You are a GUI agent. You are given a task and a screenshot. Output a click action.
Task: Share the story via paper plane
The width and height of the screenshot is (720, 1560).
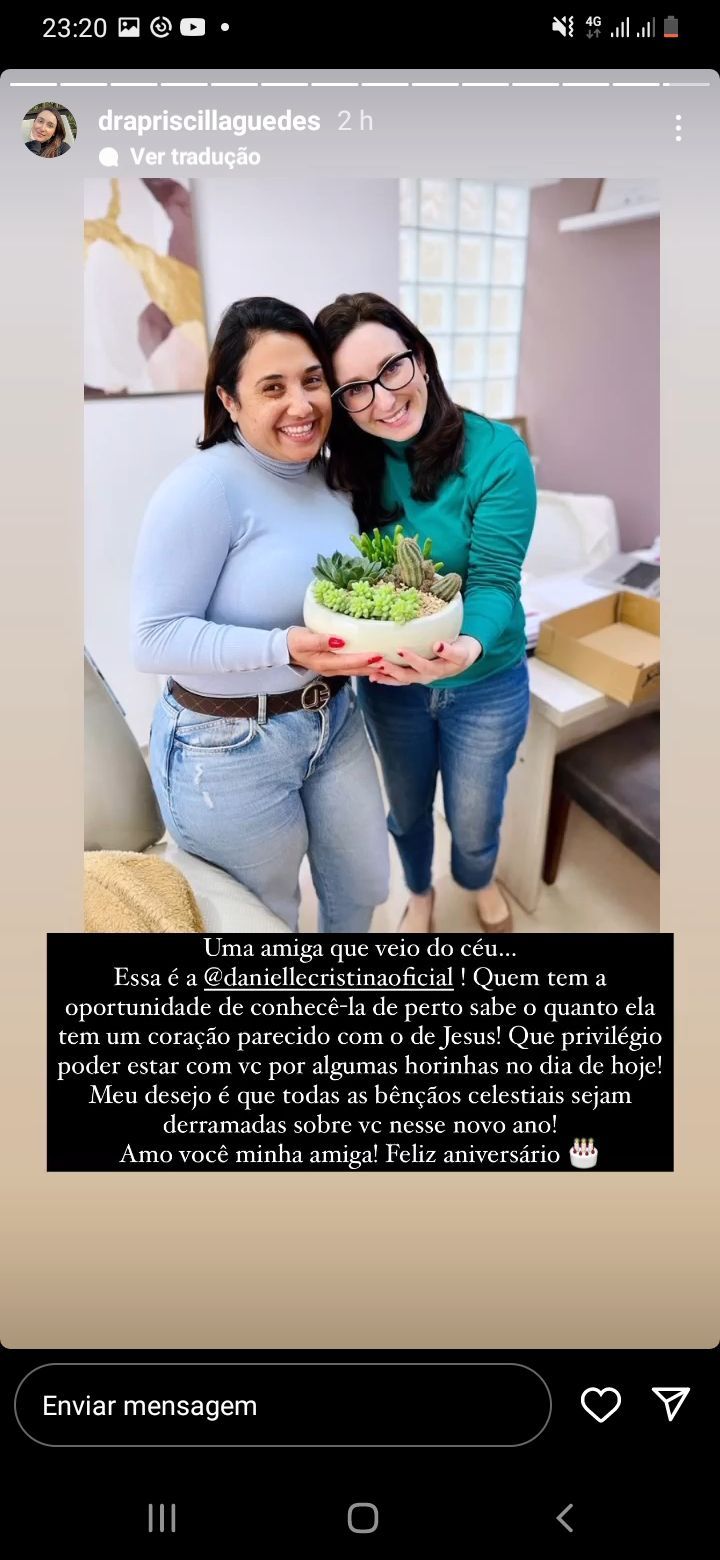tap(670, 1404)
